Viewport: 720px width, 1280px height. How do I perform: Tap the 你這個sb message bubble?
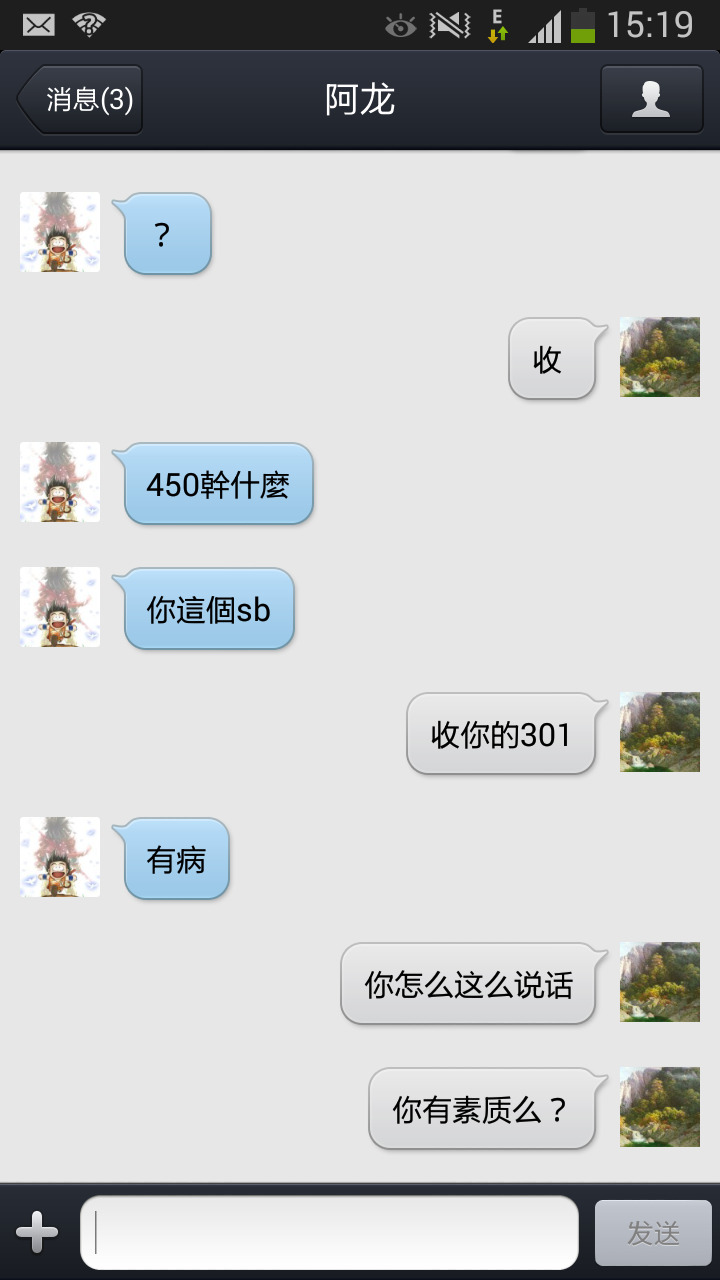coord(208,607)
